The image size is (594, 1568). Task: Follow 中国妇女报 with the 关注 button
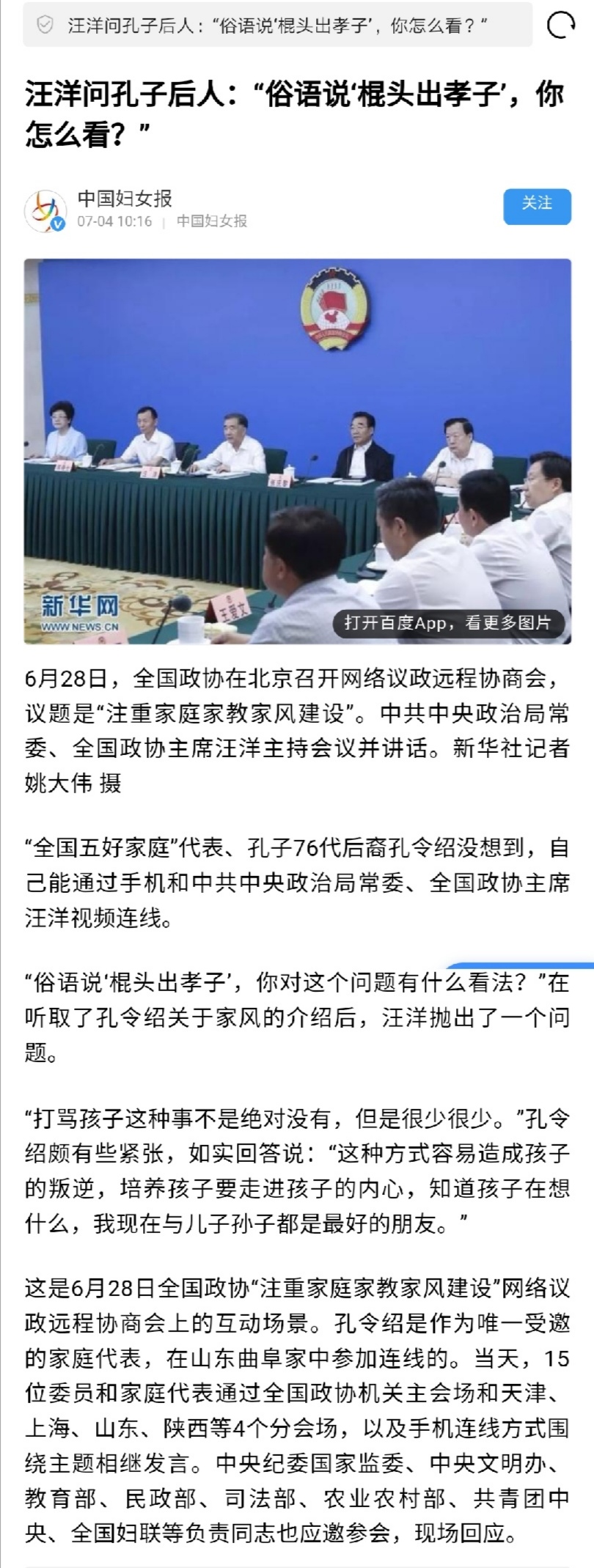coord(537,206)
